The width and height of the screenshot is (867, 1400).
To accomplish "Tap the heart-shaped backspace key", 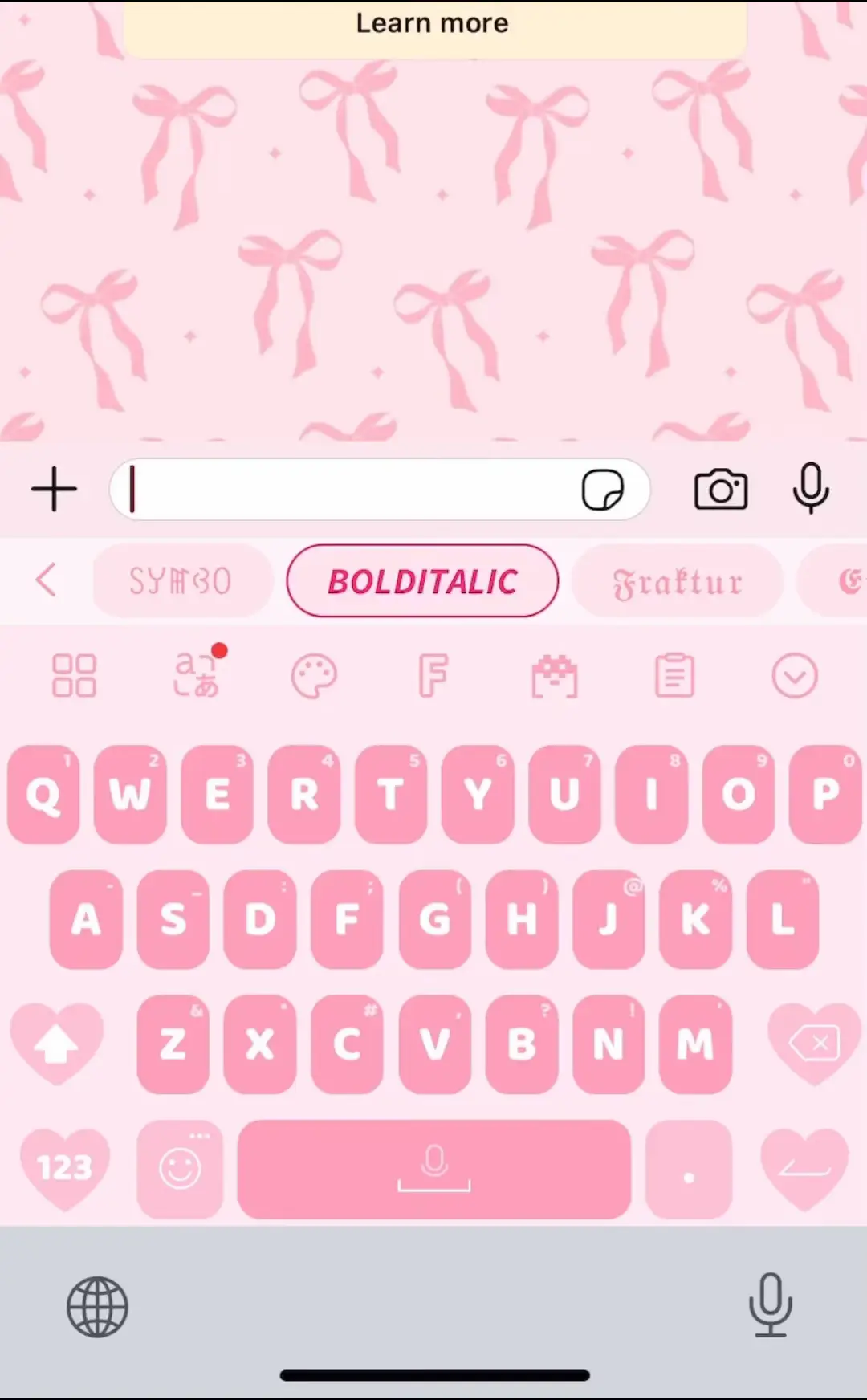I will 814,1044.
